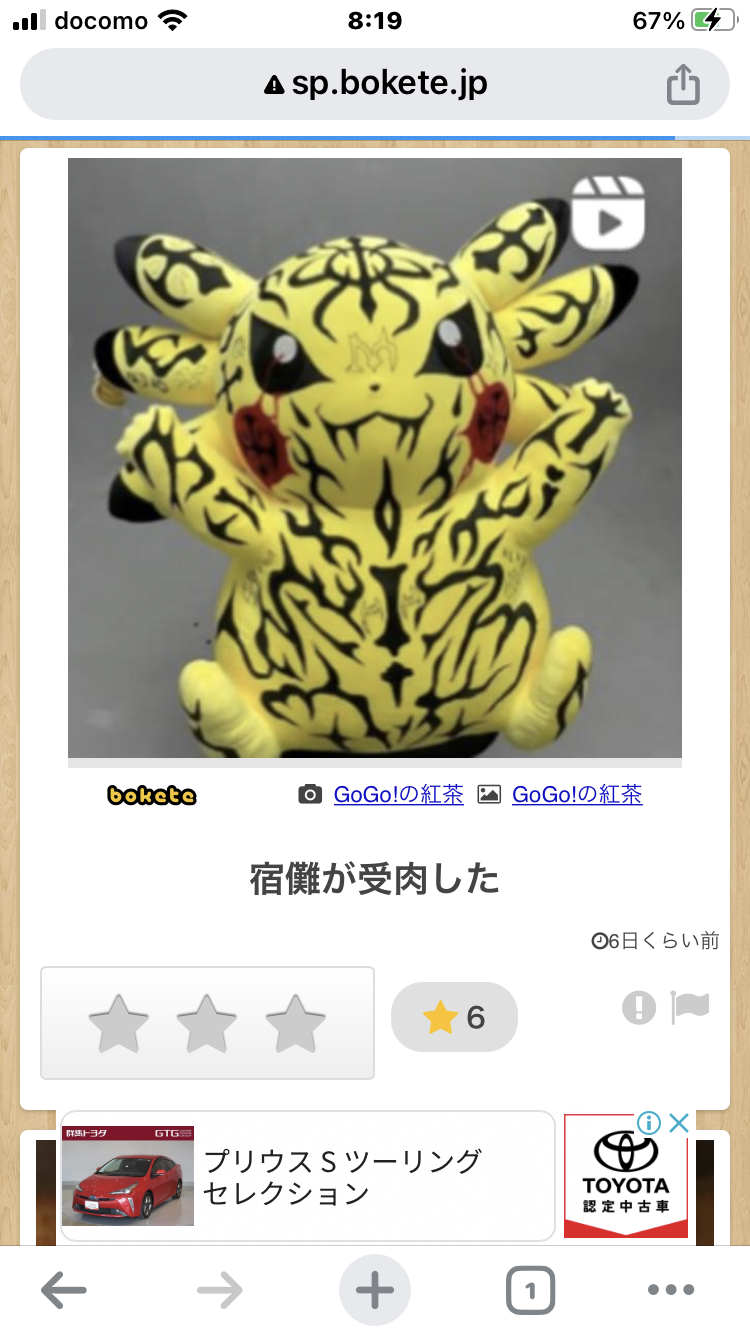Rate this boke with one star

coord(119,1023)
